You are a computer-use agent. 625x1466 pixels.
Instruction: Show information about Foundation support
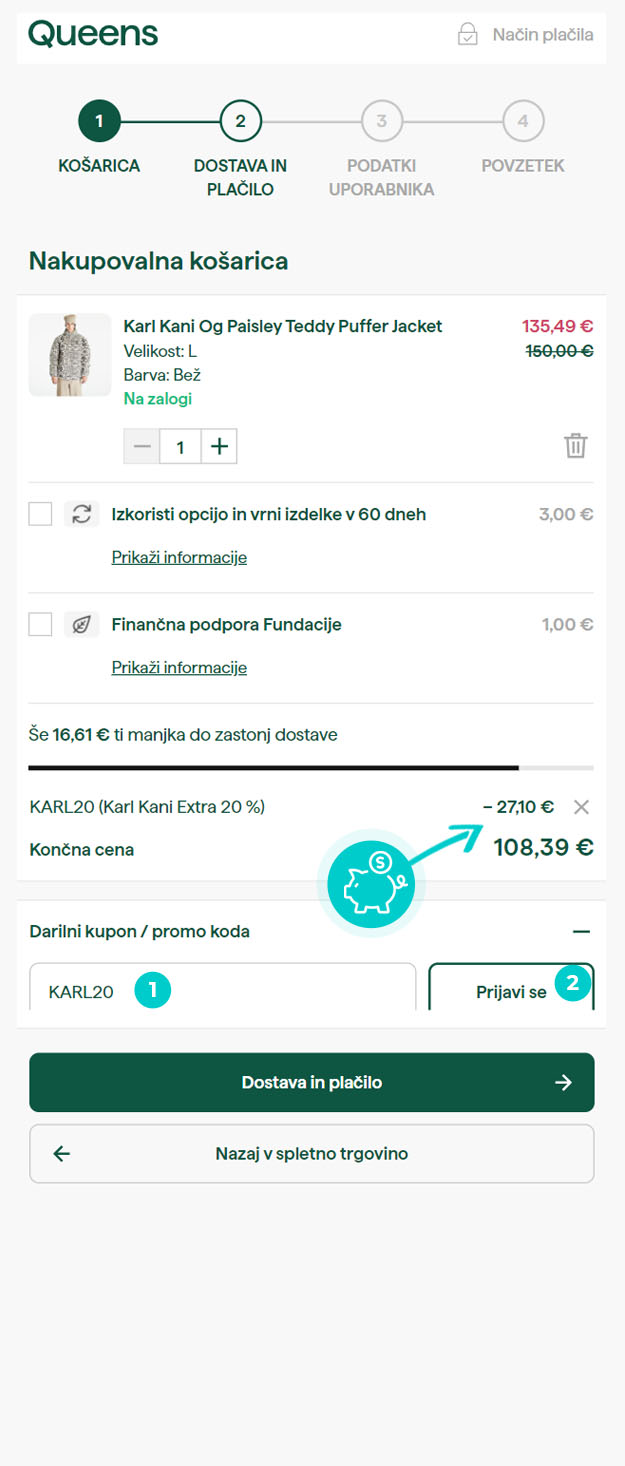coord(179,667)
